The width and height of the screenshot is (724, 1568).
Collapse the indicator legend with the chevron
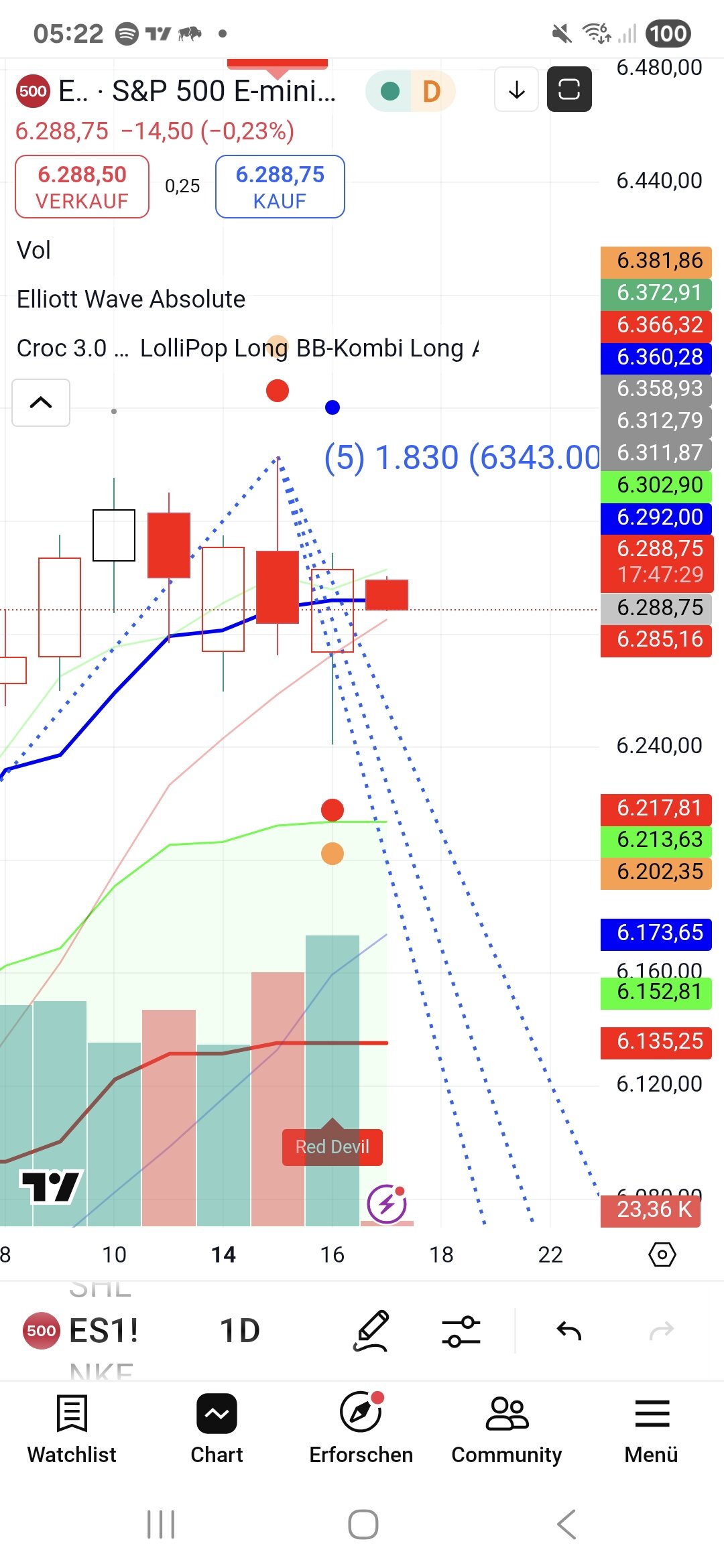tap(41, 403)
